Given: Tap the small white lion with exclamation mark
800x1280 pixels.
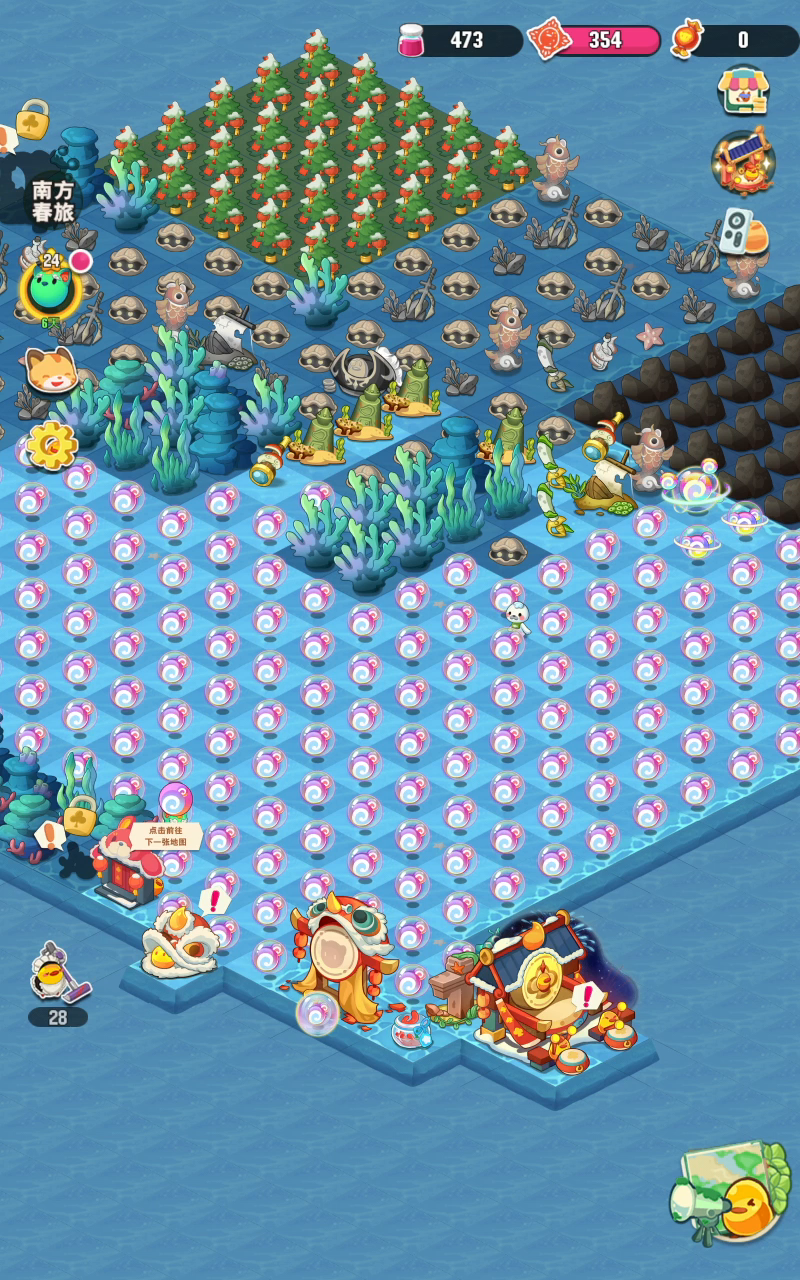Looking at the screenshot, I should [x=181, y=940].
